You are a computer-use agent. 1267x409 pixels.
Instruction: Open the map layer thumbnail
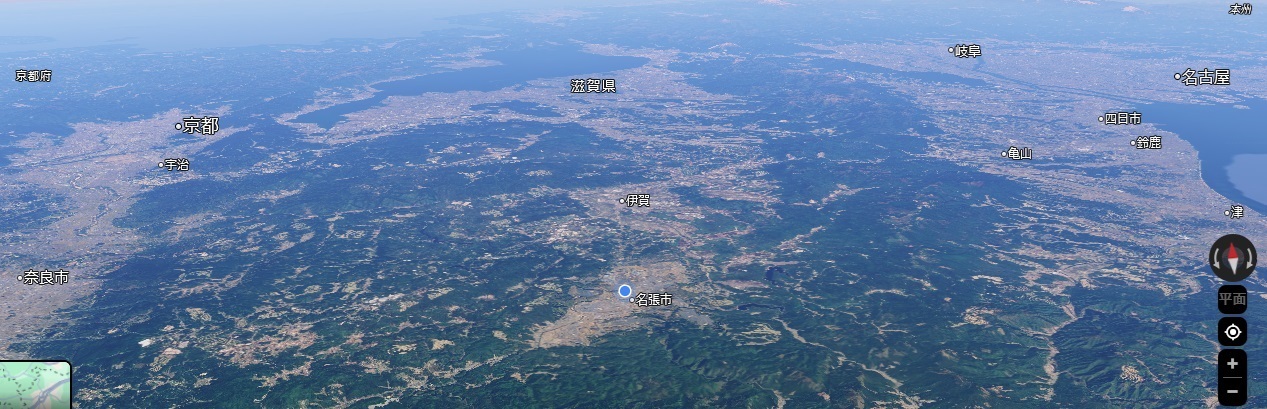35,385
